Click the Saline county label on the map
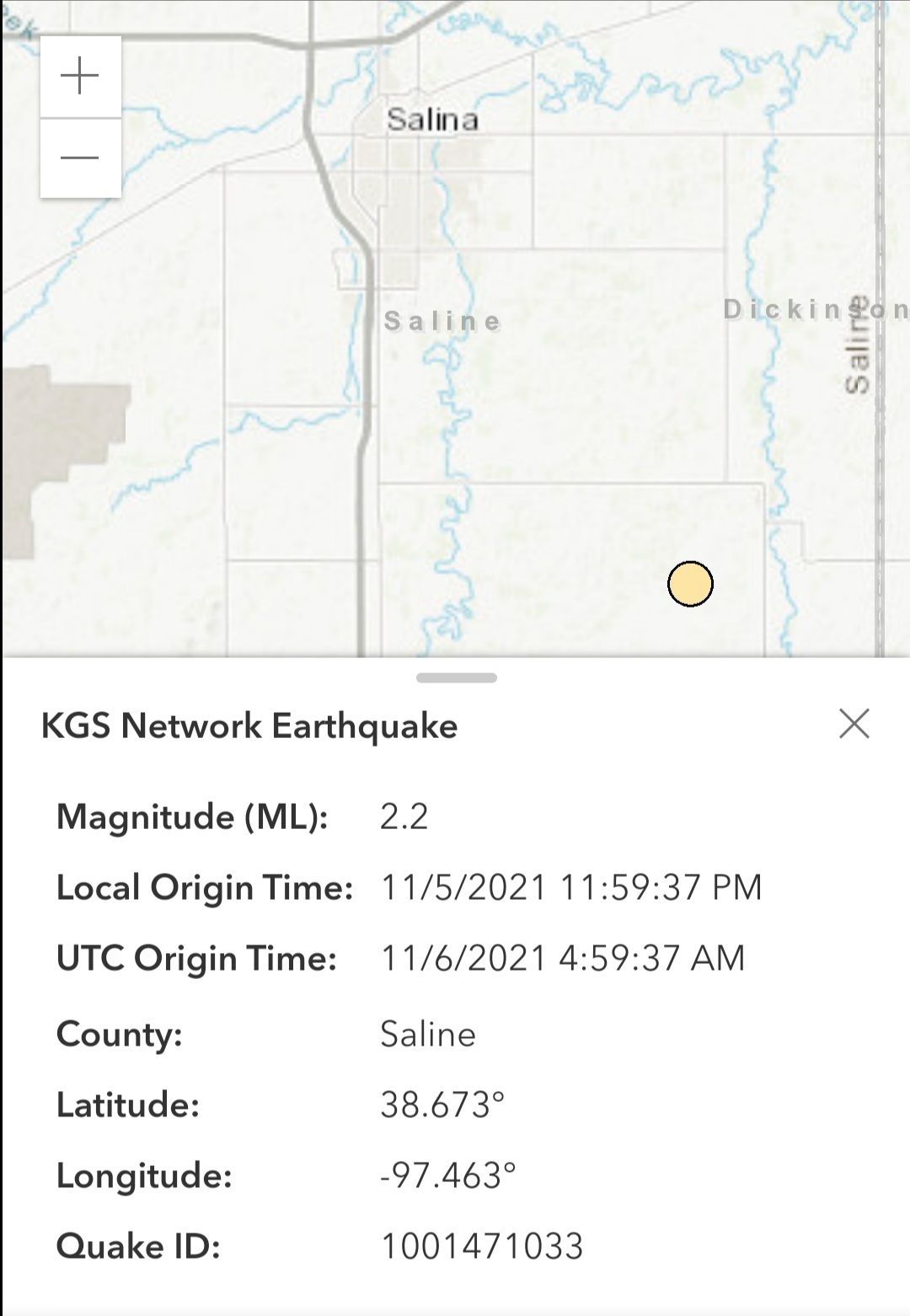Image resolution: width=910 pixels, height=1316 pixels. [x=442, y=321]
